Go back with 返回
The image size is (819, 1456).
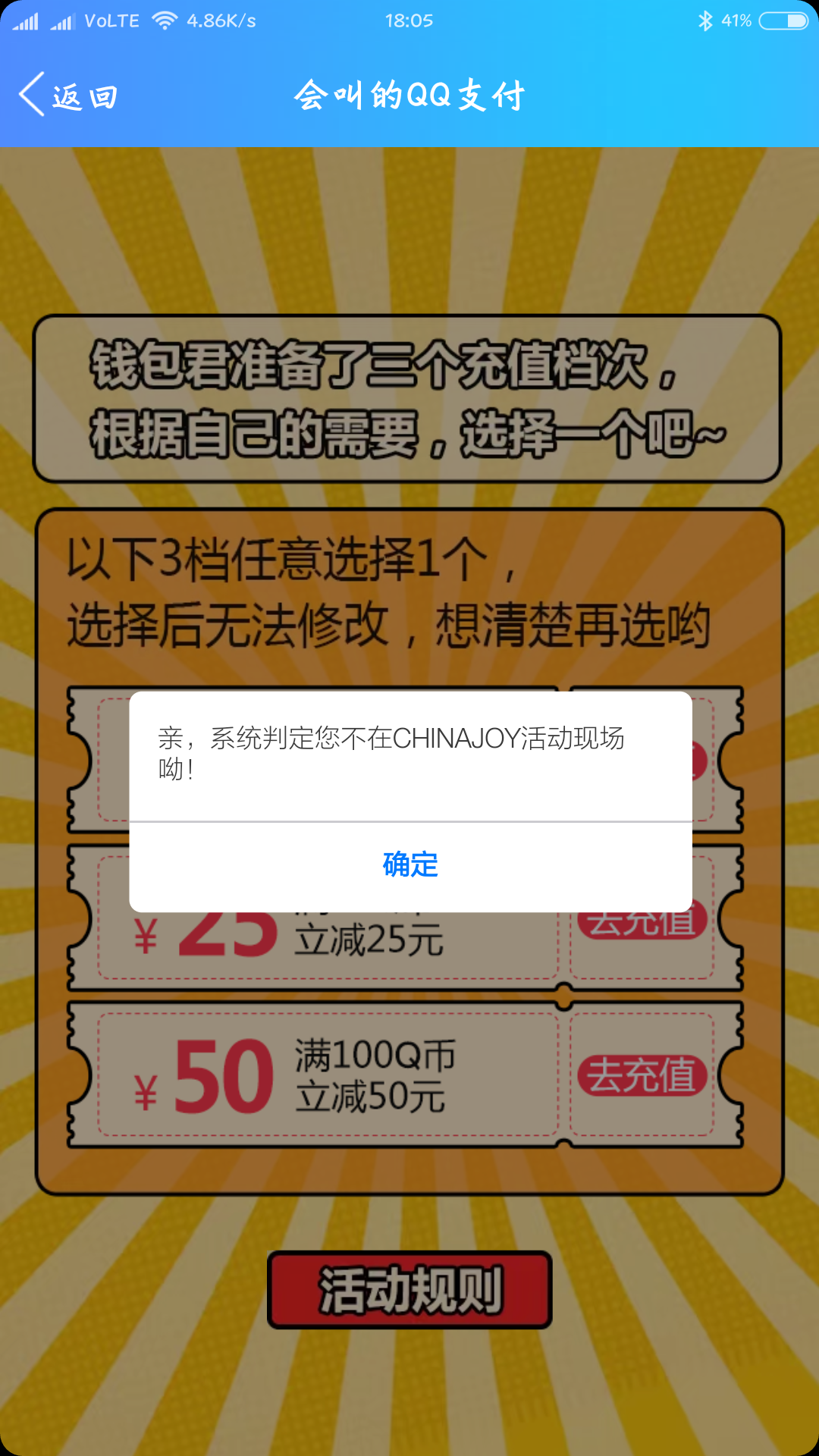point(68,96)
